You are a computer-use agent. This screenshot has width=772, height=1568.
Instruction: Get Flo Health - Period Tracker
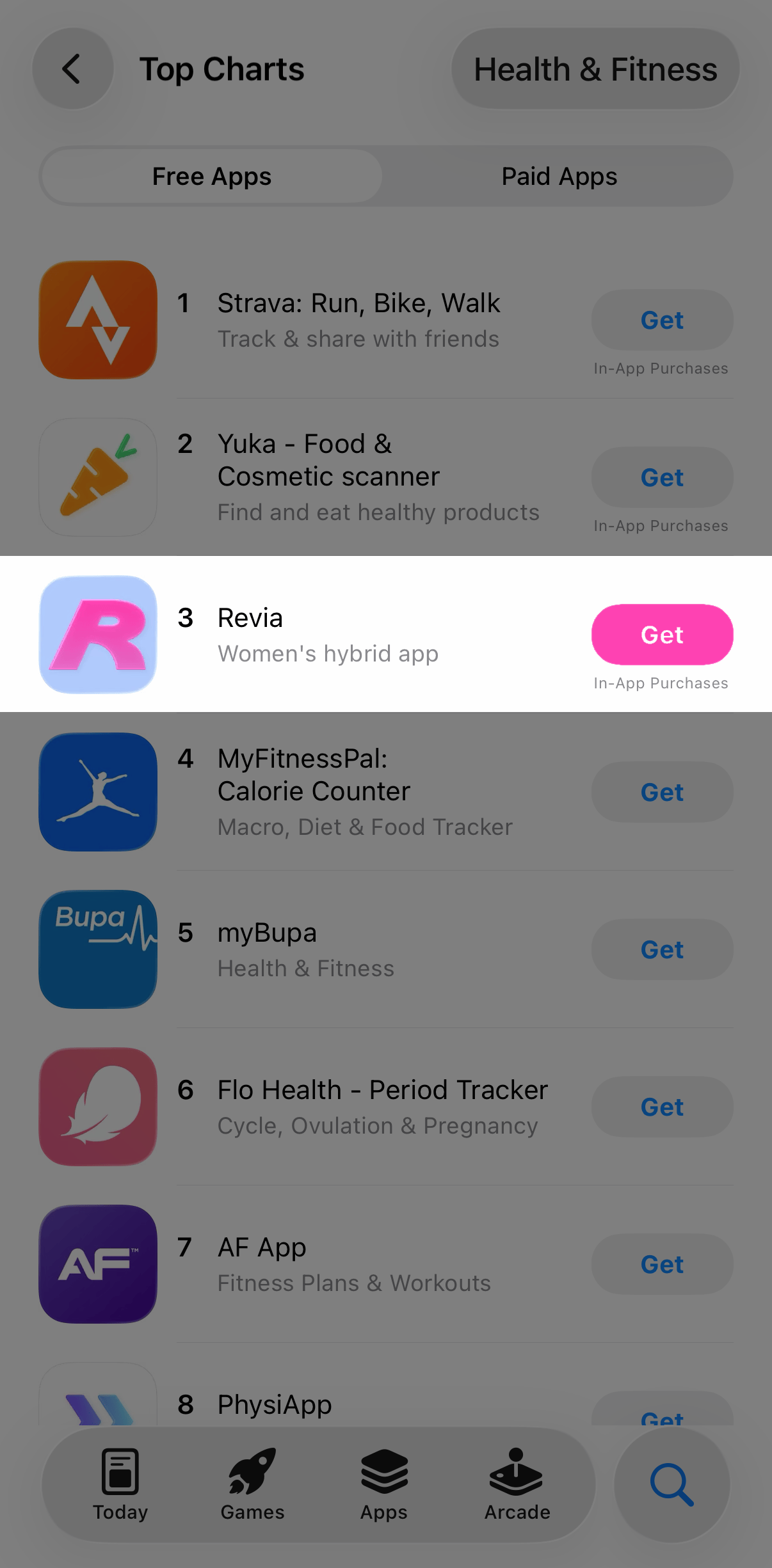(662, 1107)
